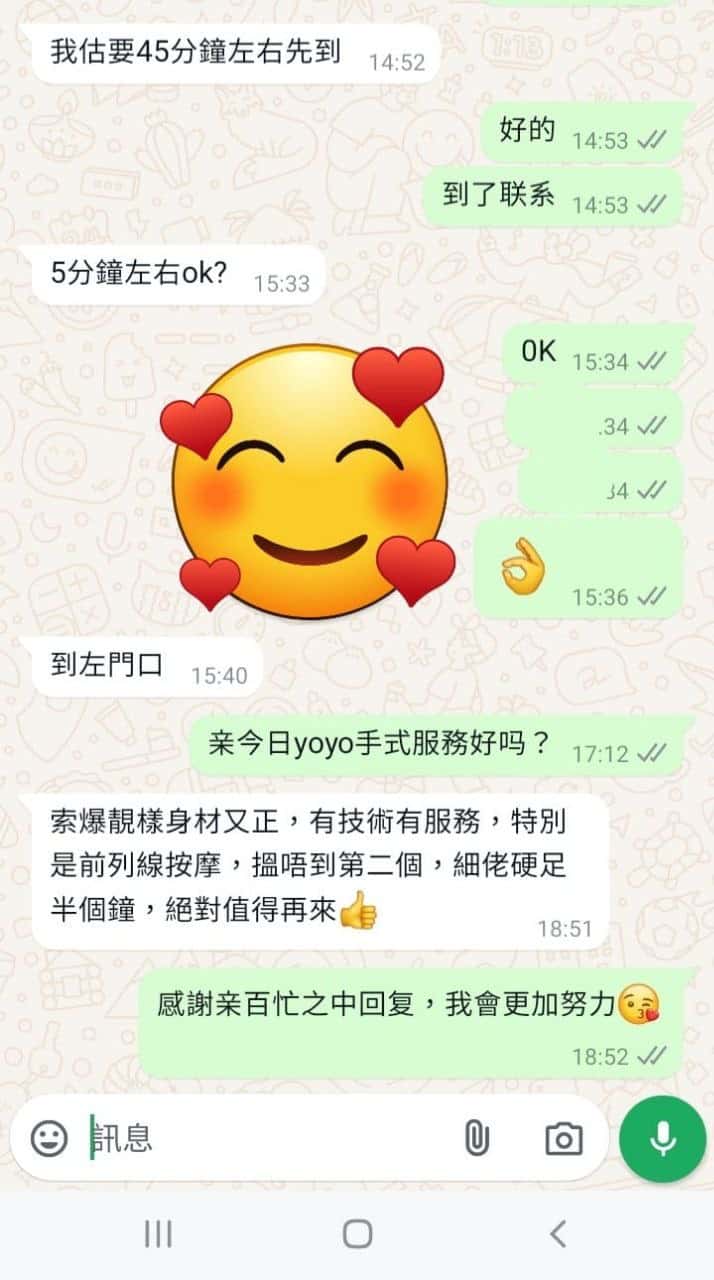Open the camera from message bar
The height and width of the screenshot is (1280, 714).
(564, 1138)
